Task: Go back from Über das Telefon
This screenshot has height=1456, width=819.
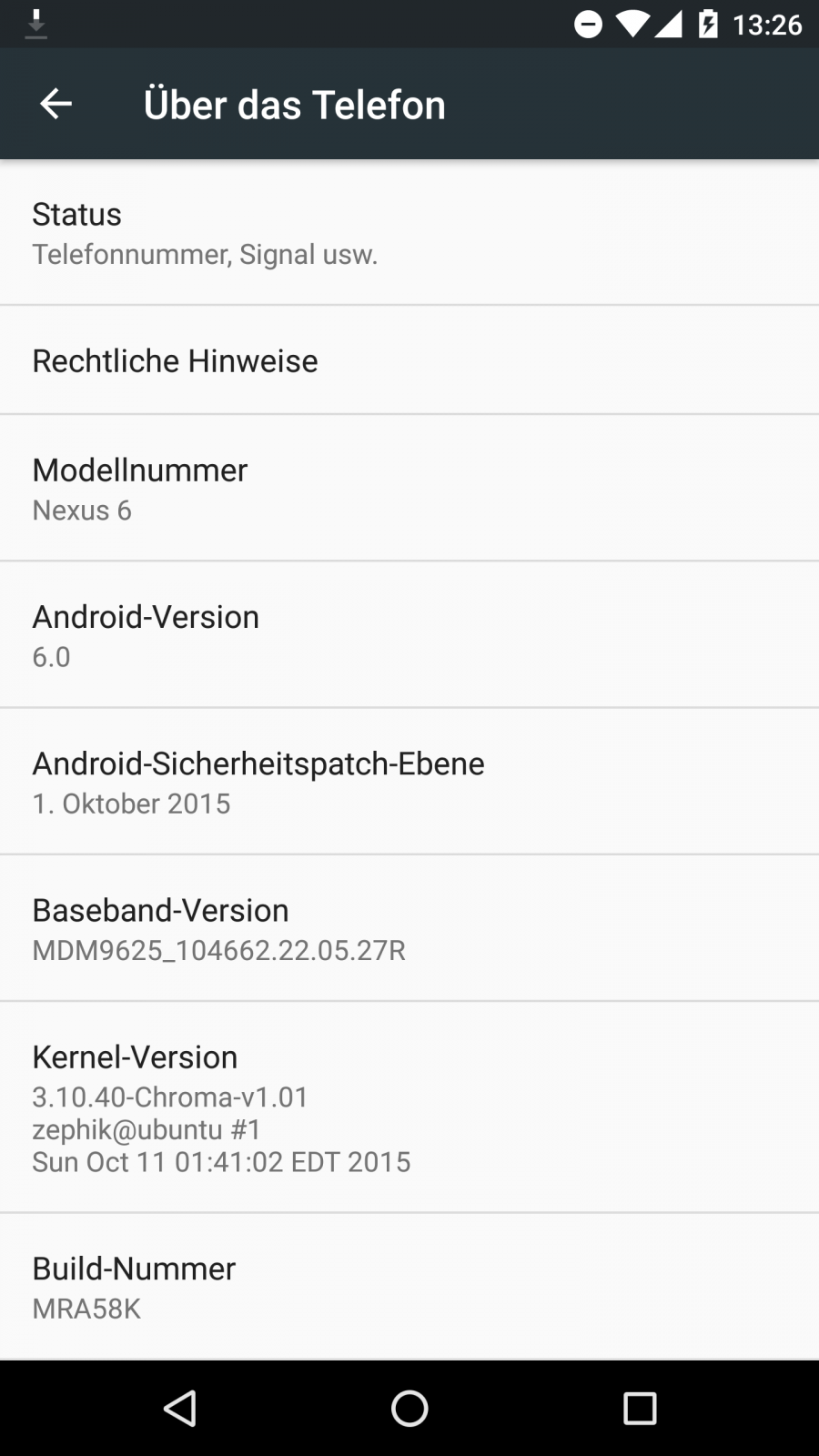Action: coord(56,104)
